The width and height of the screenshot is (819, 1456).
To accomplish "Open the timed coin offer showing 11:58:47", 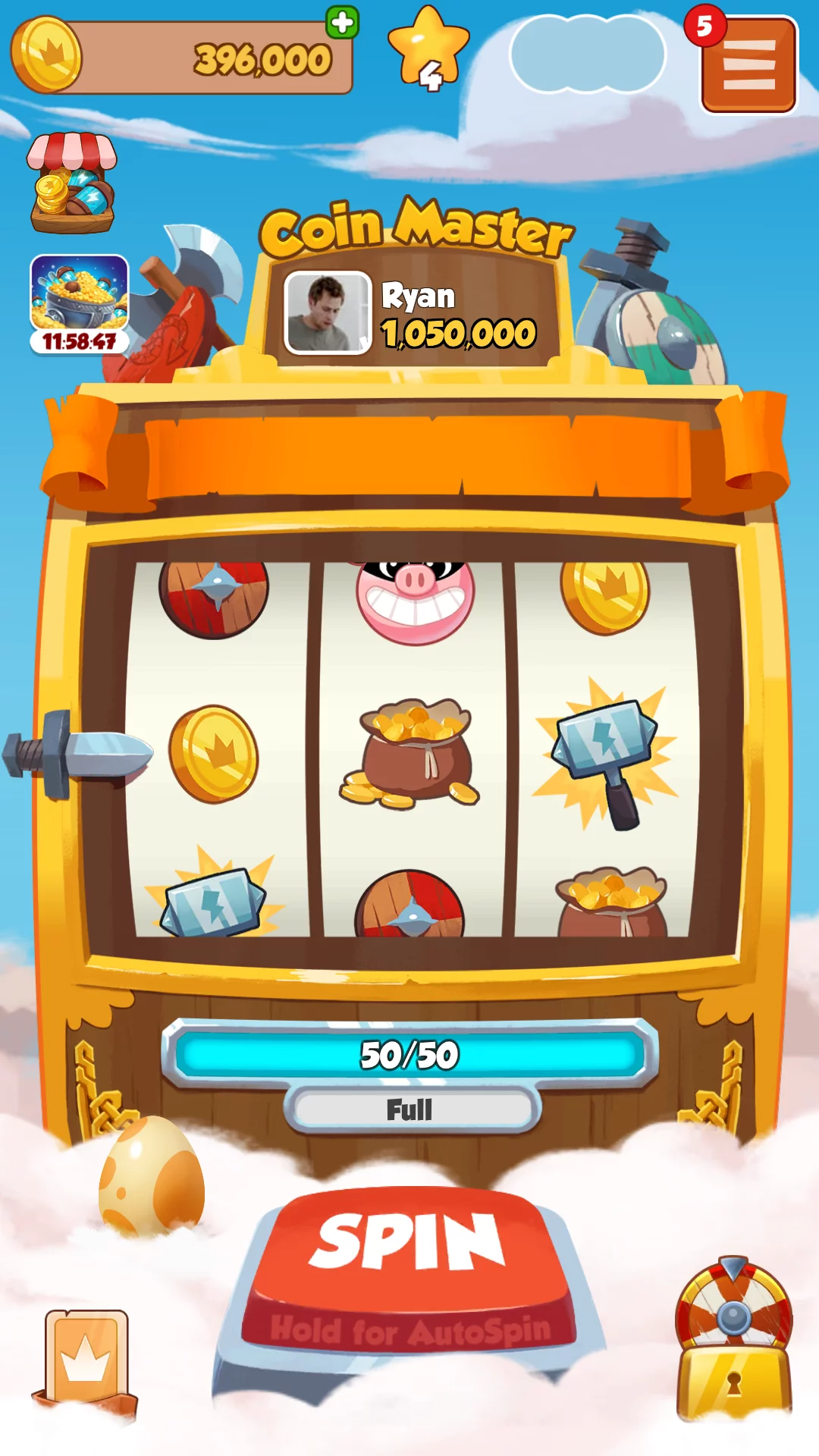I will (x=79, y=303).
